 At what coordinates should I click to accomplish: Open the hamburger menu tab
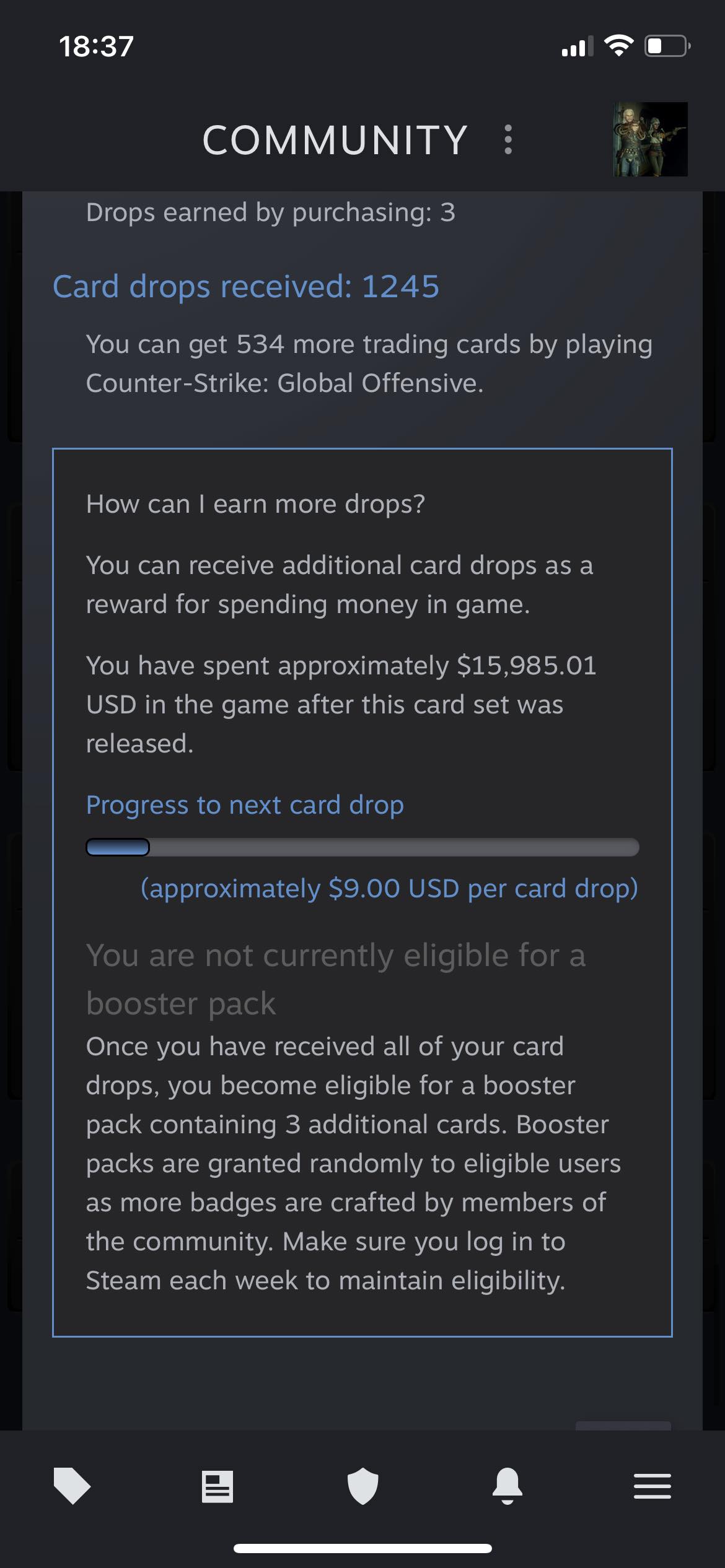click(652, 1486)
